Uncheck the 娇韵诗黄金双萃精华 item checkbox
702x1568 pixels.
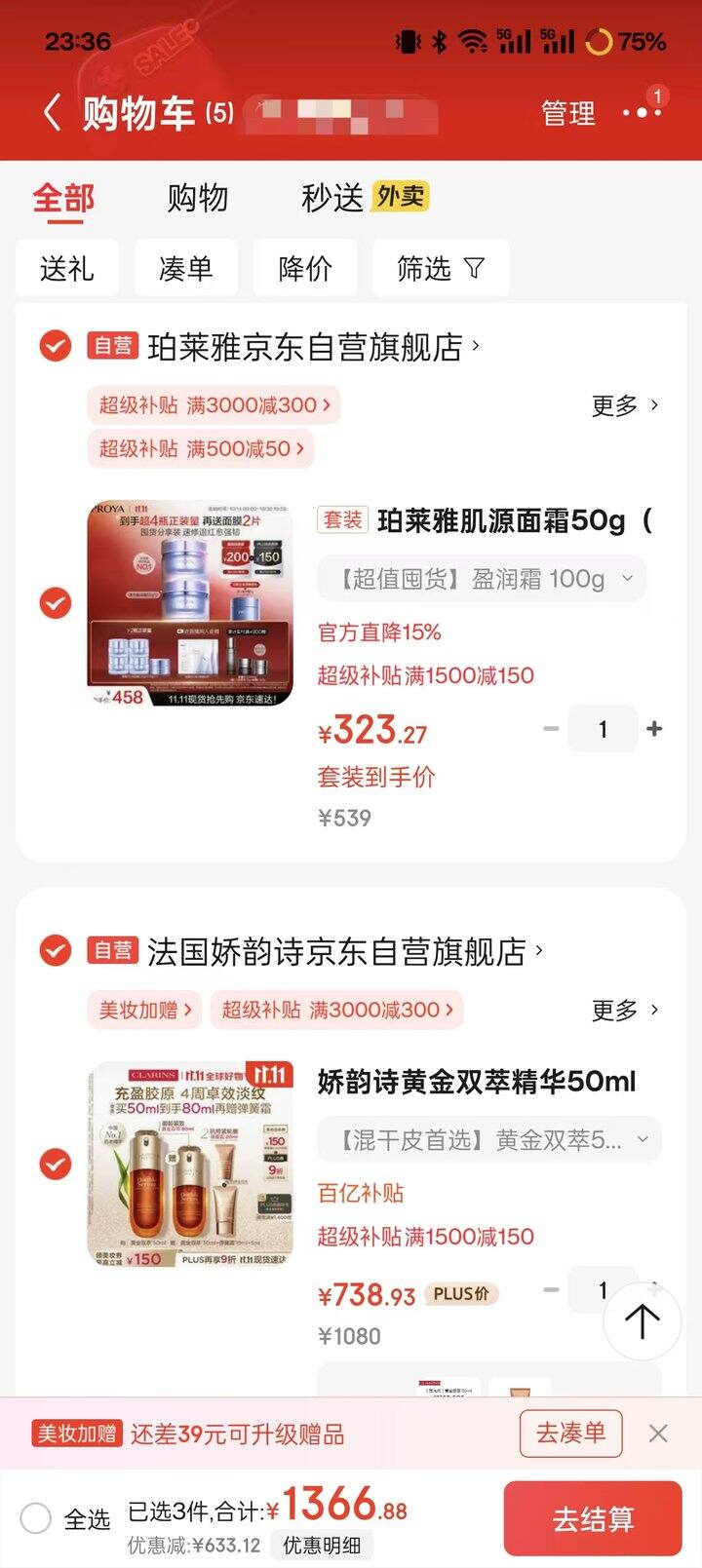[55, 1164]
